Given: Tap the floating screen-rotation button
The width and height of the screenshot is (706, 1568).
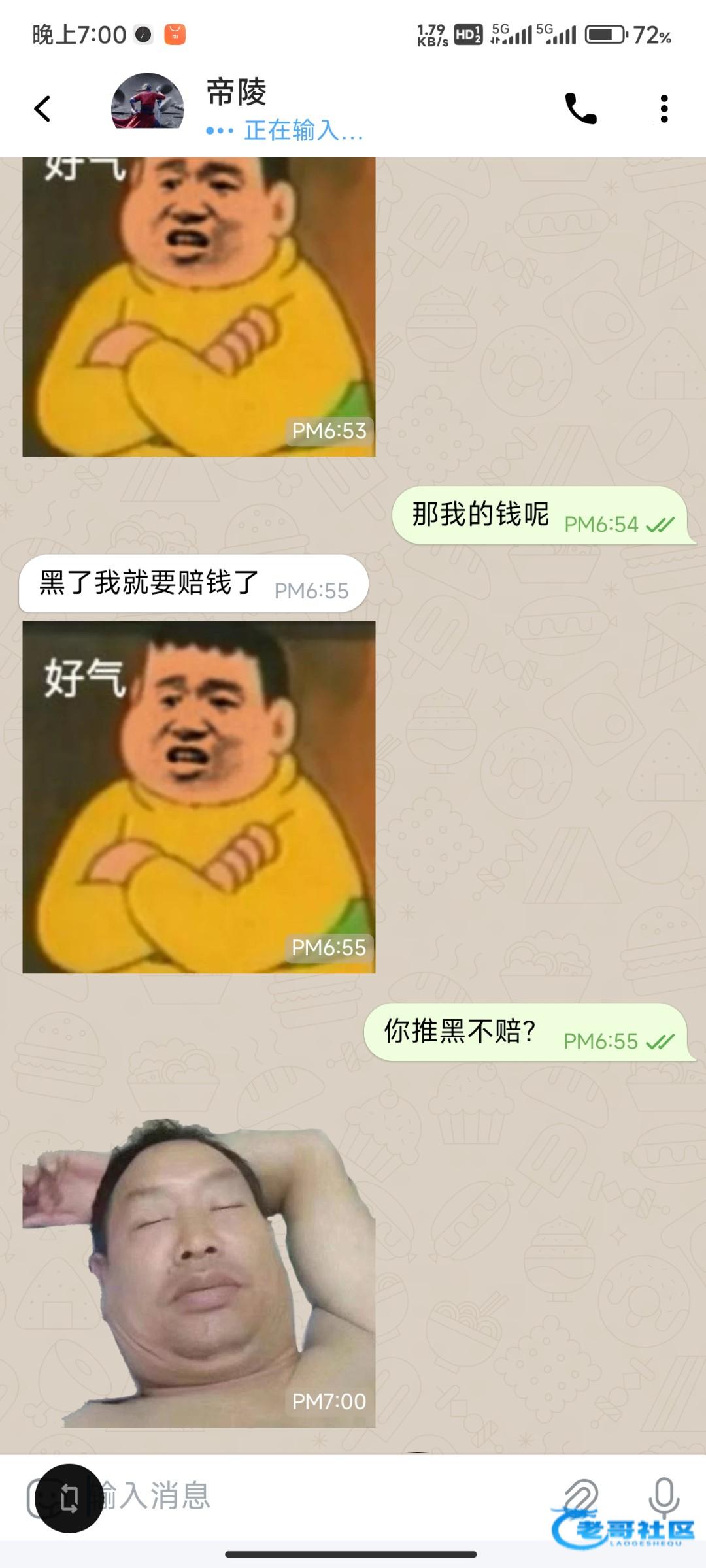Looking at the screenshot, I should pos(69,1498).
